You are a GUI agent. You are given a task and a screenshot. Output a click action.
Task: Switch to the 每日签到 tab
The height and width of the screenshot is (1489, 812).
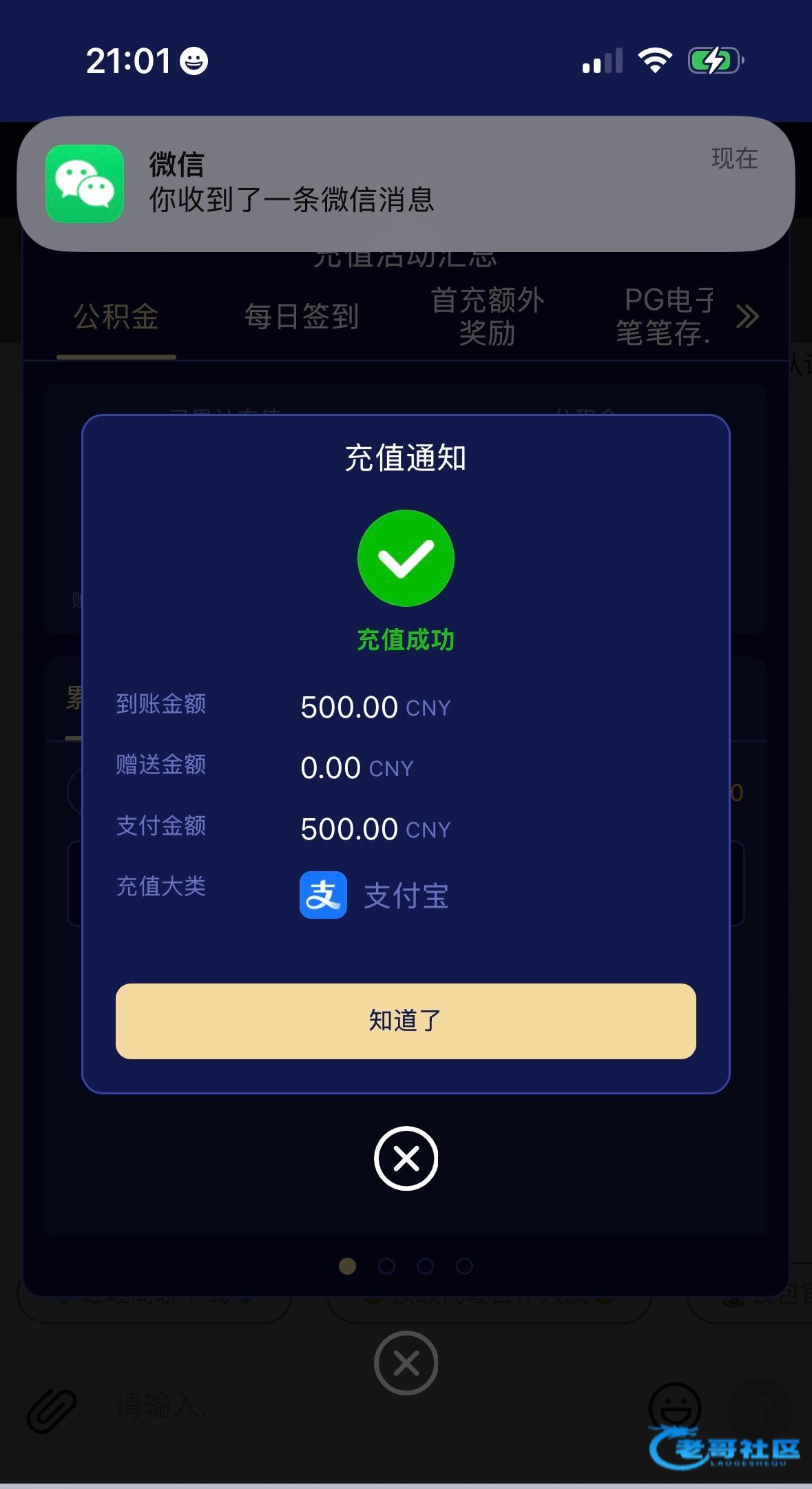coord(302,317)
